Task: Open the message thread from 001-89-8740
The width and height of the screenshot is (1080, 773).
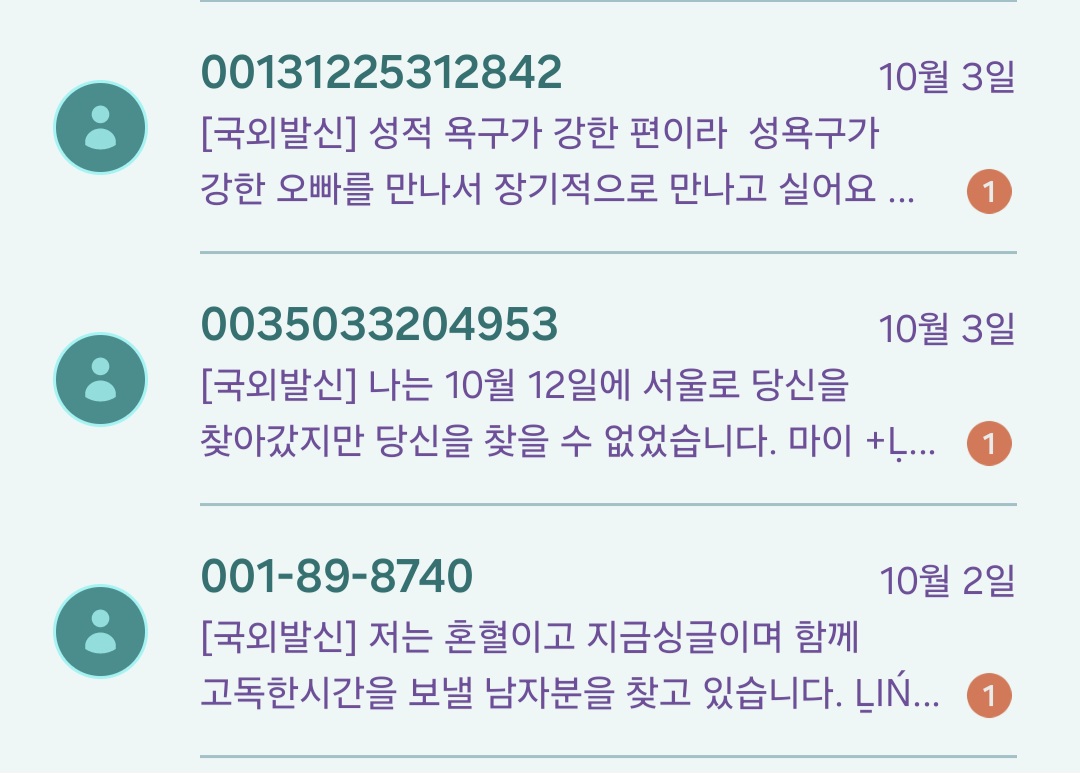Action: click(540, 631)
